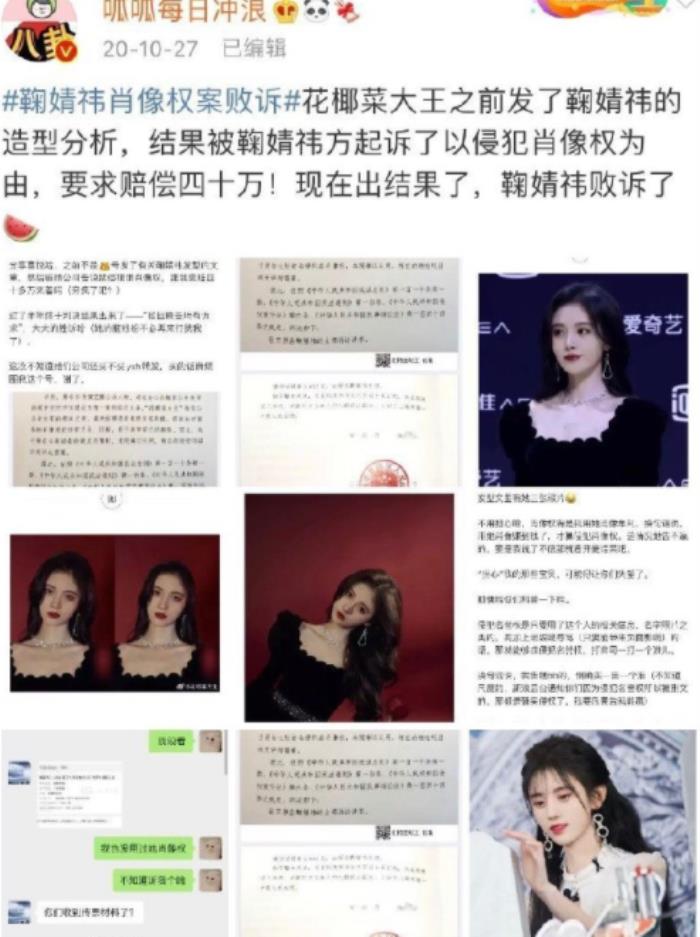Open bottom-middle court document image
Image resolution: width=700 pixels, height=937 pixels.
[x=348, y=832]
